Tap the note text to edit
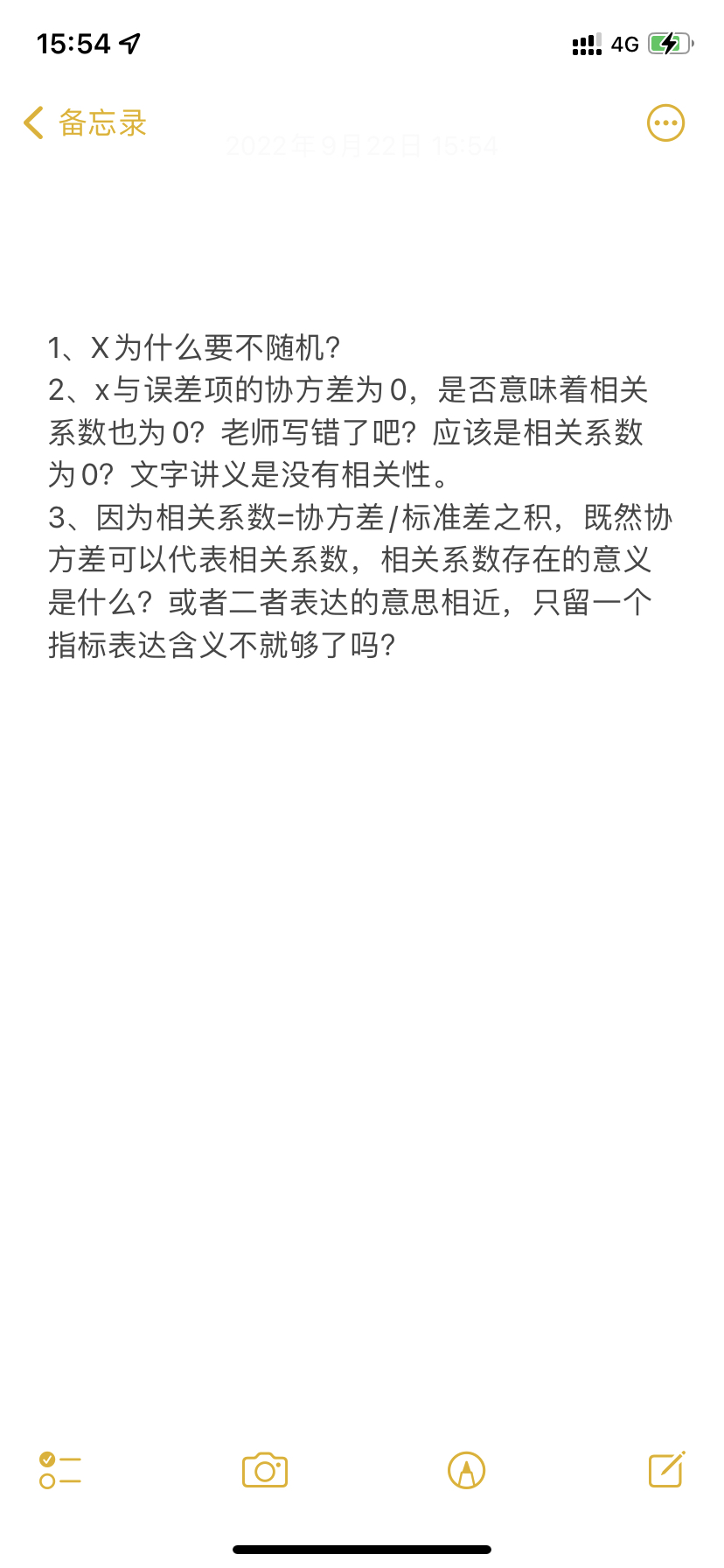The width and height of the screenshot is (724, 1568). click(350, 495)
